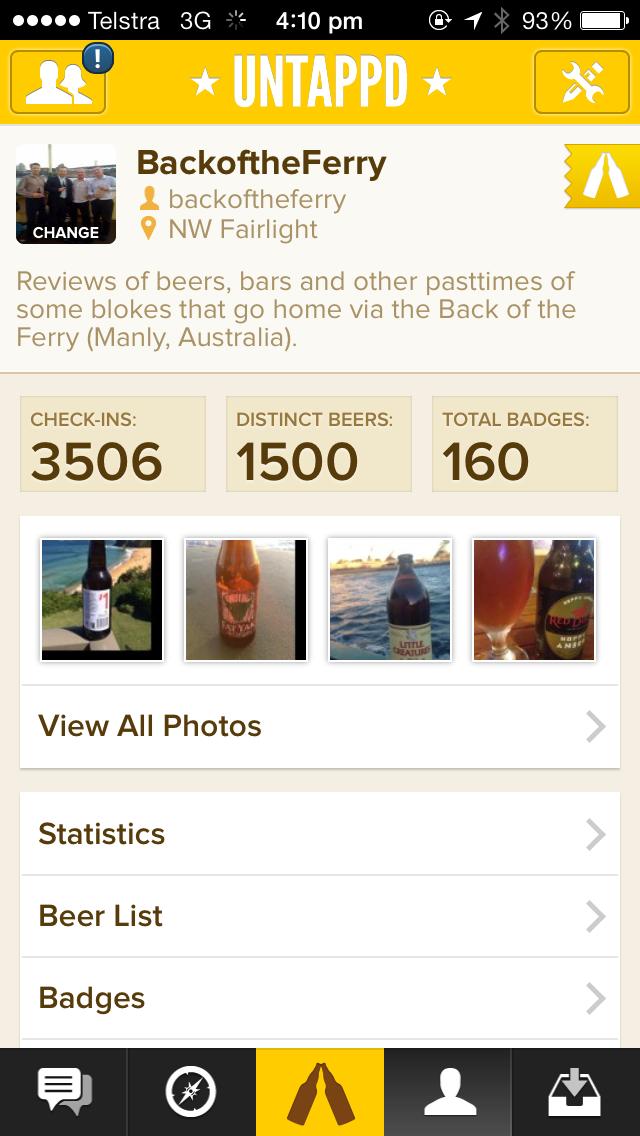
Task: Open the Red Duck beer photo
Action: click(x=534, y=600)
